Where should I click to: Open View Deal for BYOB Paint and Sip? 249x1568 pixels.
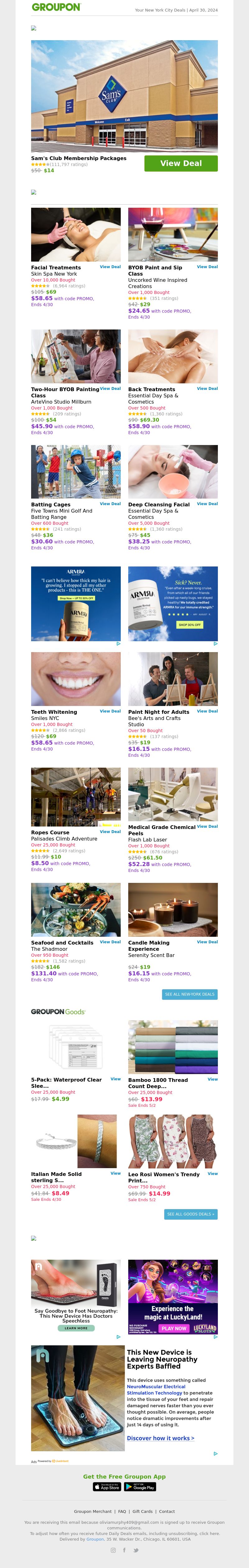[x=207, y=267]
